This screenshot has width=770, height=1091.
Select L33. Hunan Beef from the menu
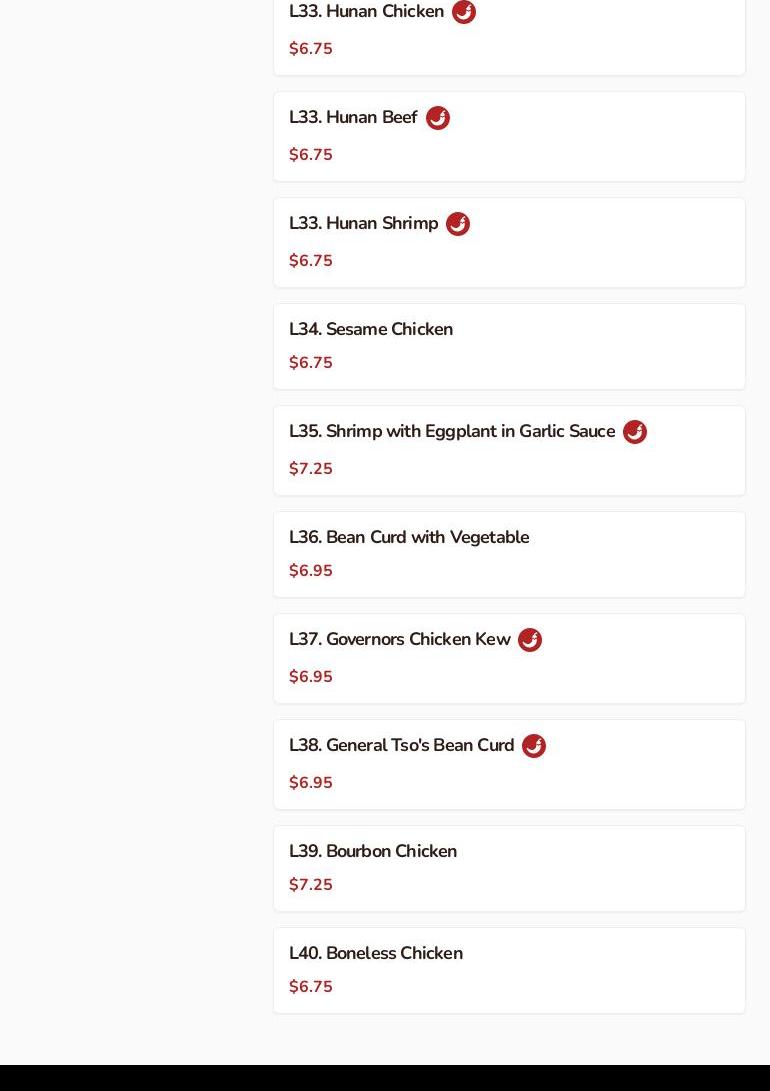point(508,136)
